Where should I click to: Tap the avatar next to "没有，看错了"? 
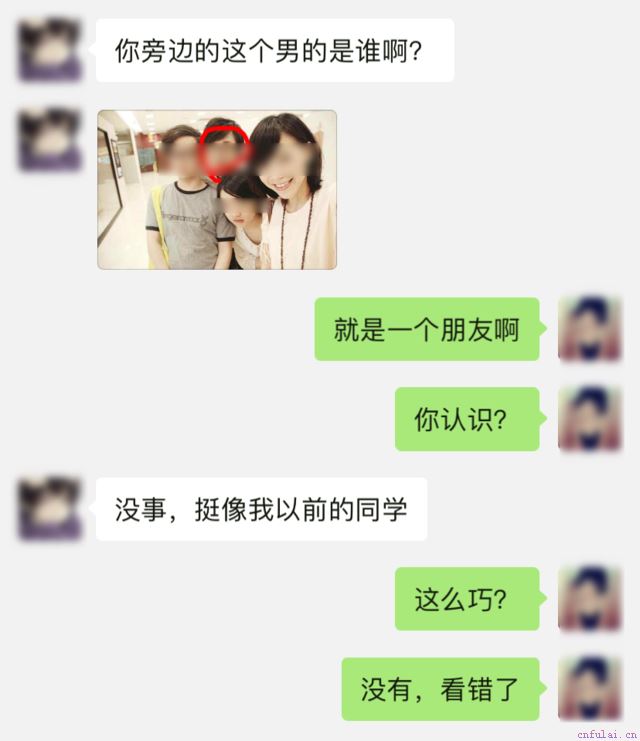coord(590,689)
